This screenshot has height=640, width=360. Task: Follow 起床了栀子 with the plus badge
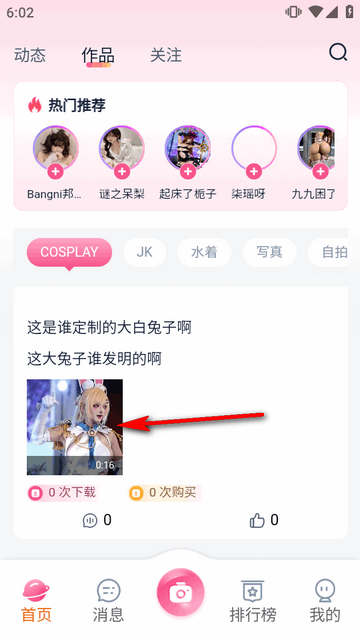click(188, 171)
